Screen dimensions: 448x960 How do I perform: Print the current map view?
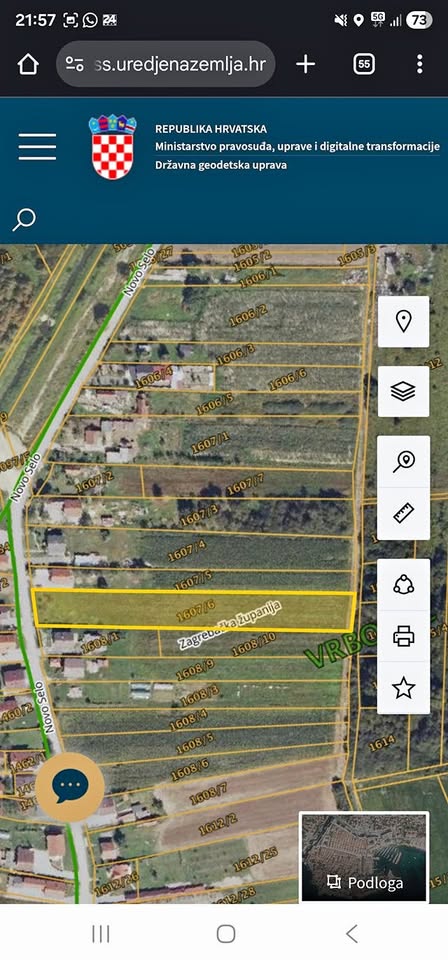pos(403,636)
